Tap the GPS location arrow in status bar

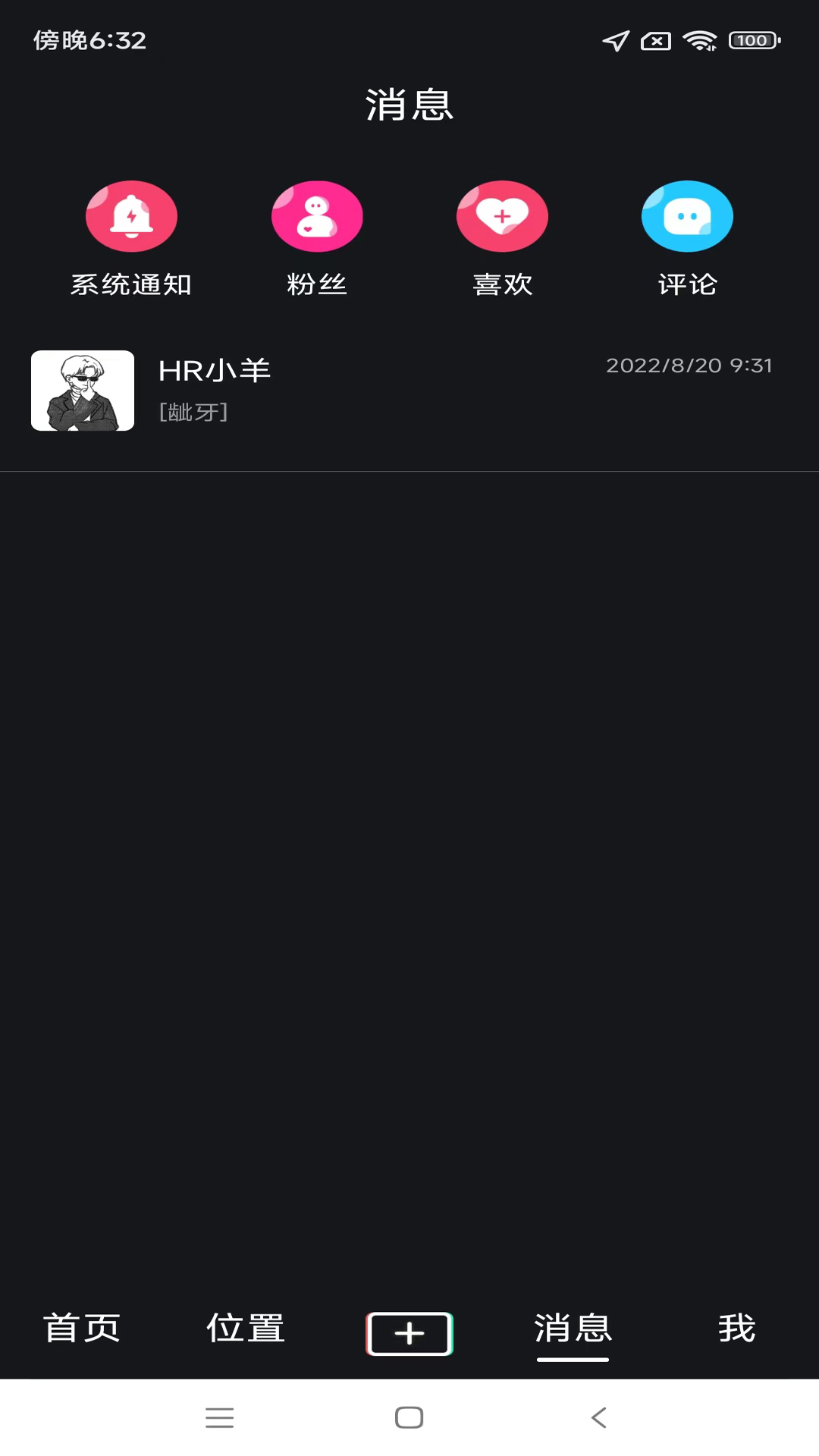coord(615,41)
